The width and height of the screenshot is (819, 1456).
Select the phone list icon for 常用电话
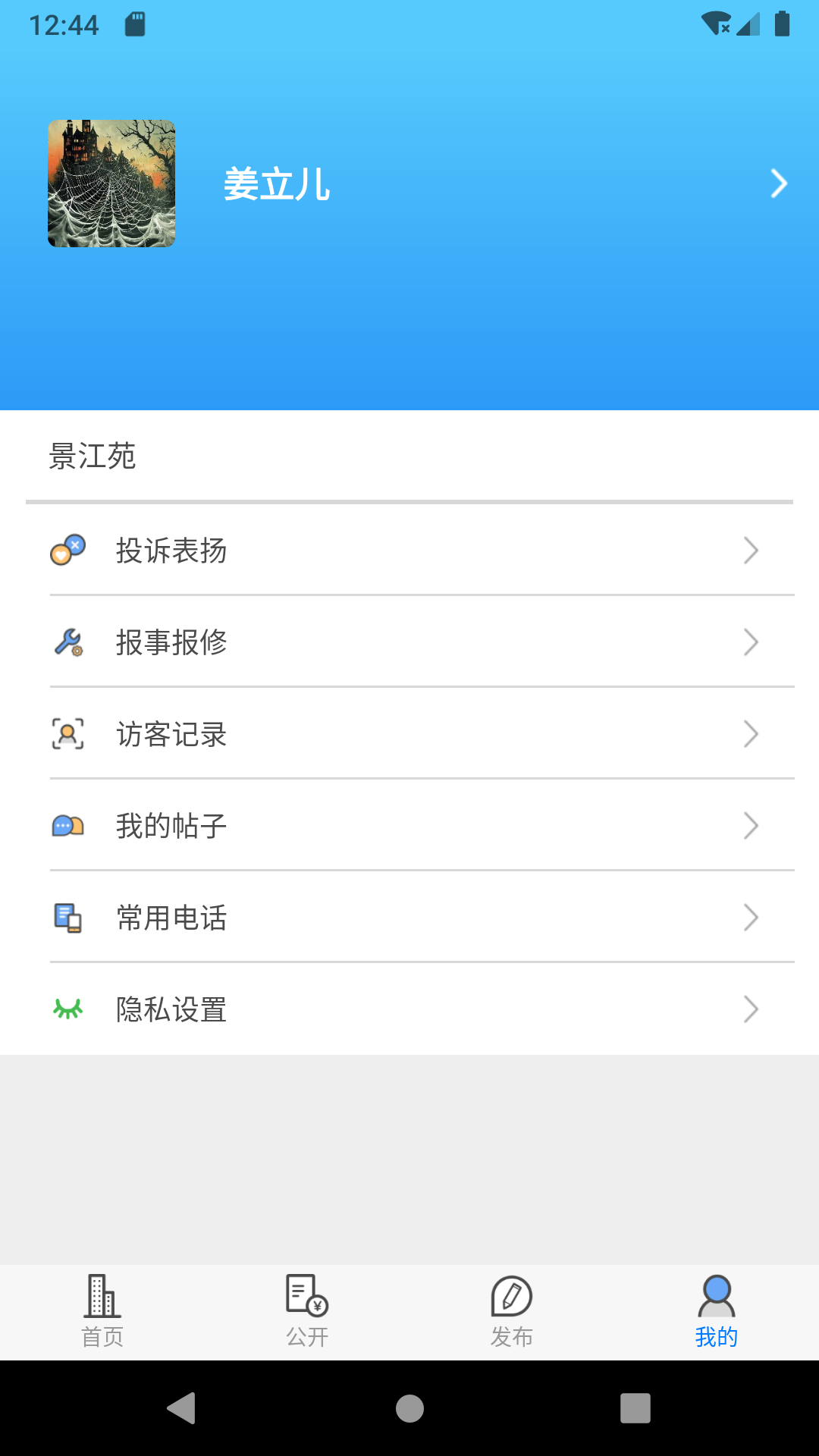[67, 918]
